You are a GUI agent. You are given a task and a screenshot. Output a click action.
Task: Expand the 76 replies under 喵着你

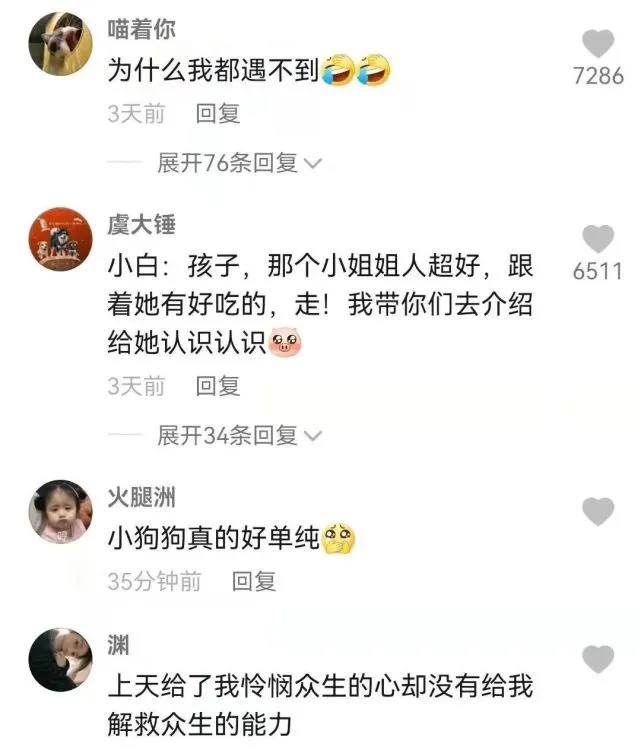(x=239, y=163)
